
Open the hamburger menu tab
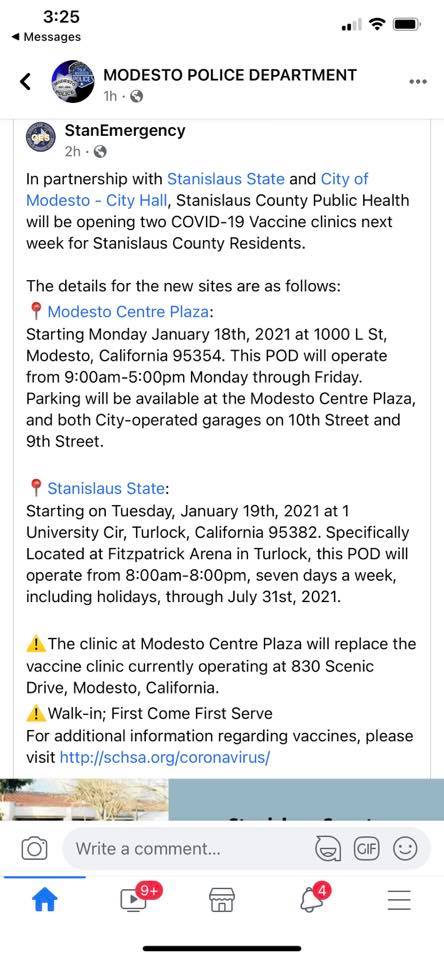coord(399,900)
